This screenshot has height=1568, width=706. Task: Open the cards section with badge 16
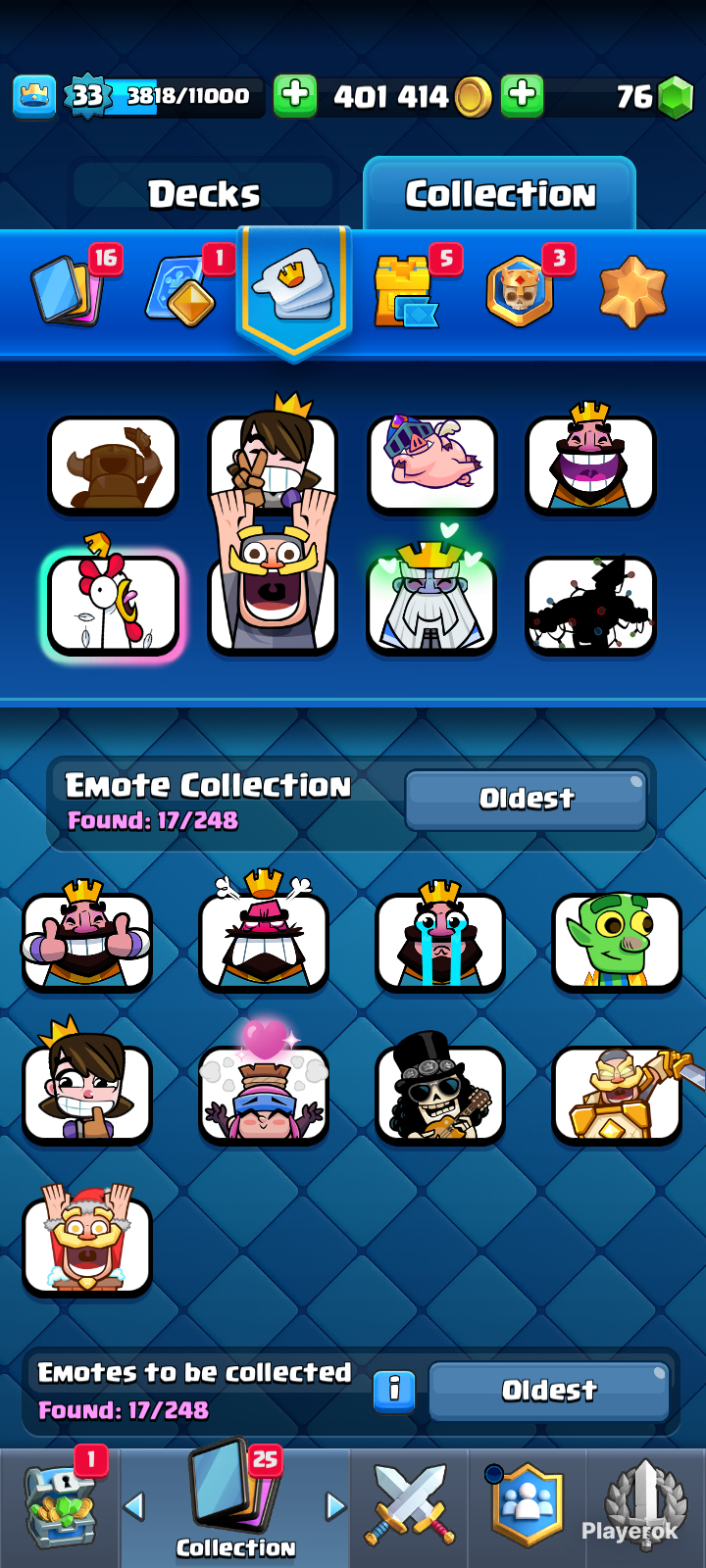tap(69, 290)
